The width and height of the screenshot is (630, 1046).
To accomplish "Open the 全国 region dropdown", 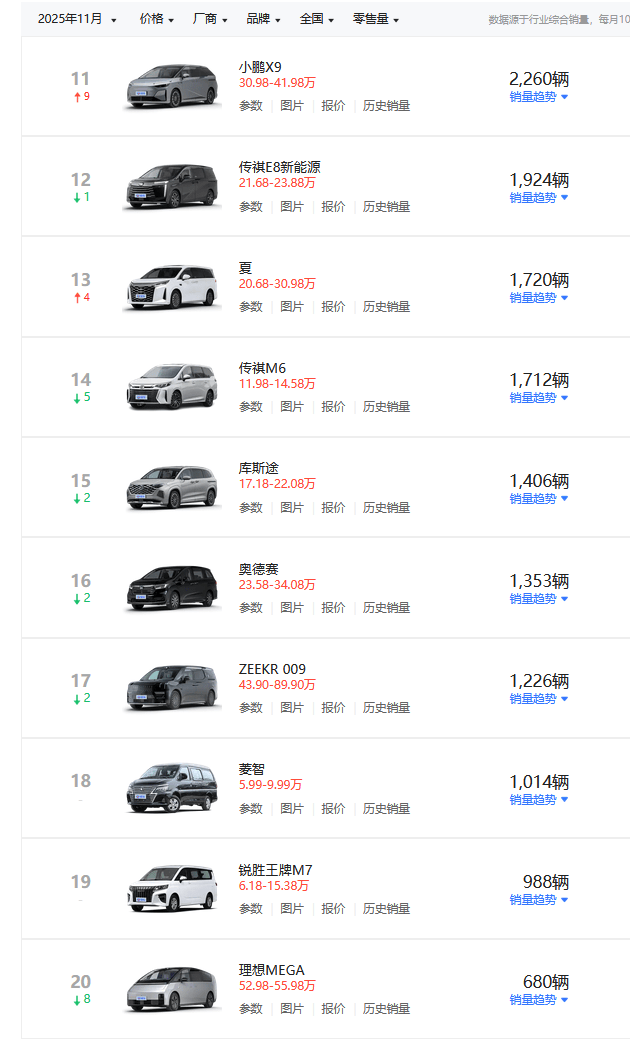I will click(316, 19).
